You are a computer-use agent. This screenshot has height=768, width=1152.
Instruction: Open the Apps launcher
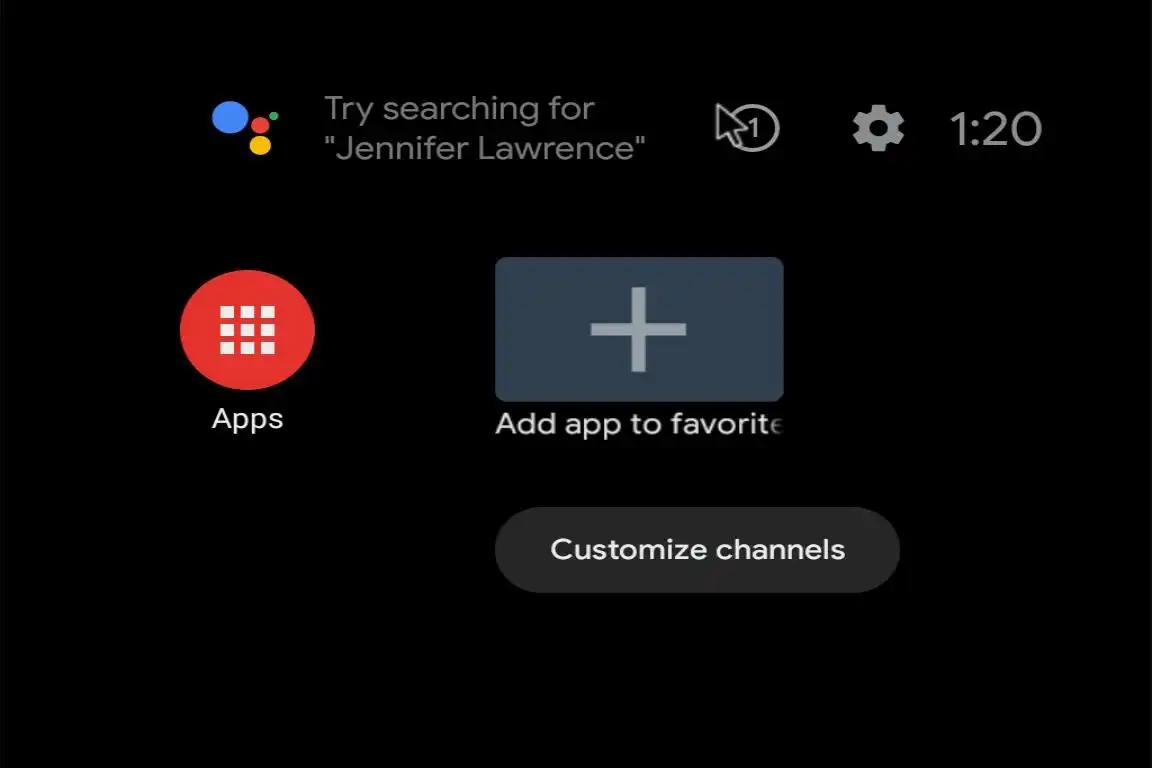click(247, 329)
